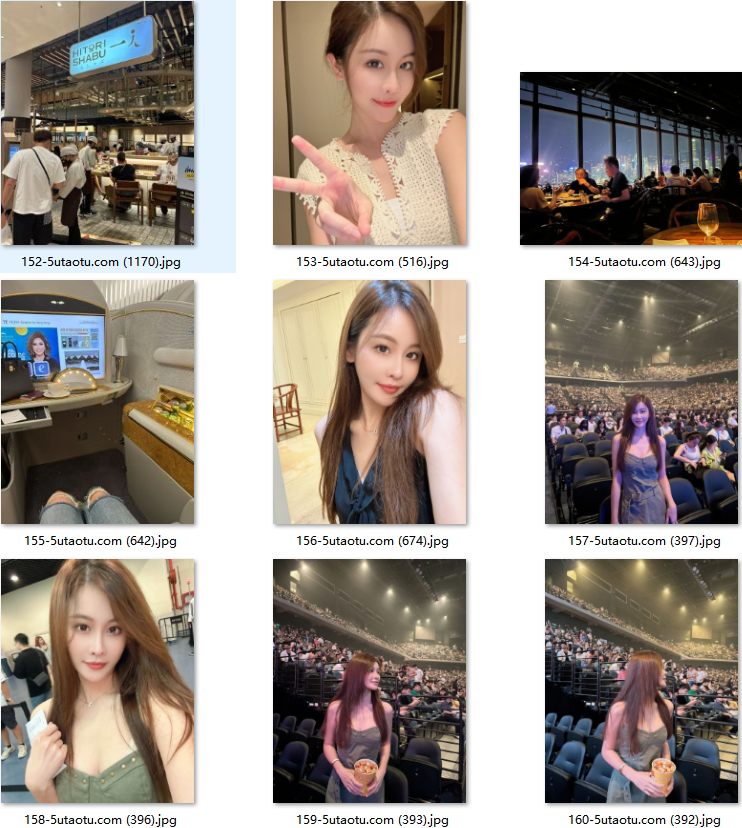Open file 152-5utaotu.com (1170).jpg
The height and width of the screenshot is (828, 742).
pos(98,123)
